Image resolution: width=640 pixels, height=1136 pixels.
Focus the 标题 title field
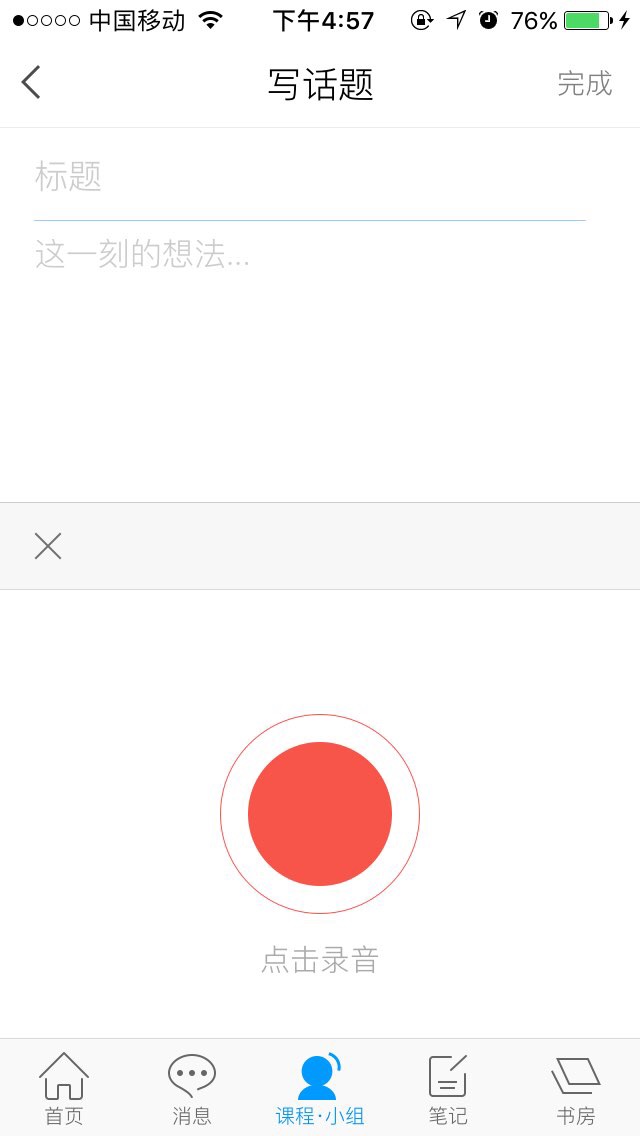pos(309,177)
